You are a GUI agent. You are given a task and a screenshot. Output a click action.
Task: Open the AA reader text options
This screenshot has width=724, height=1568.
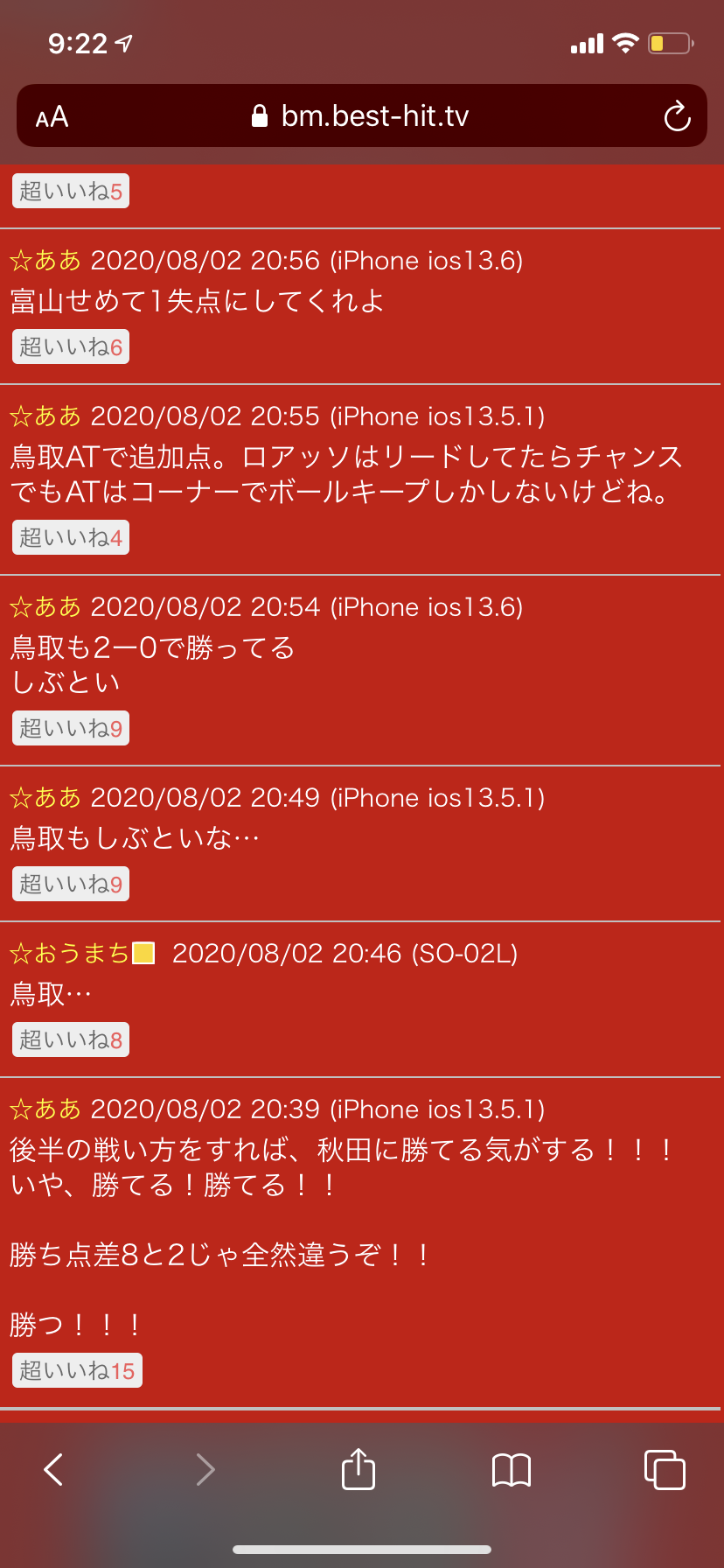point(52,116)
